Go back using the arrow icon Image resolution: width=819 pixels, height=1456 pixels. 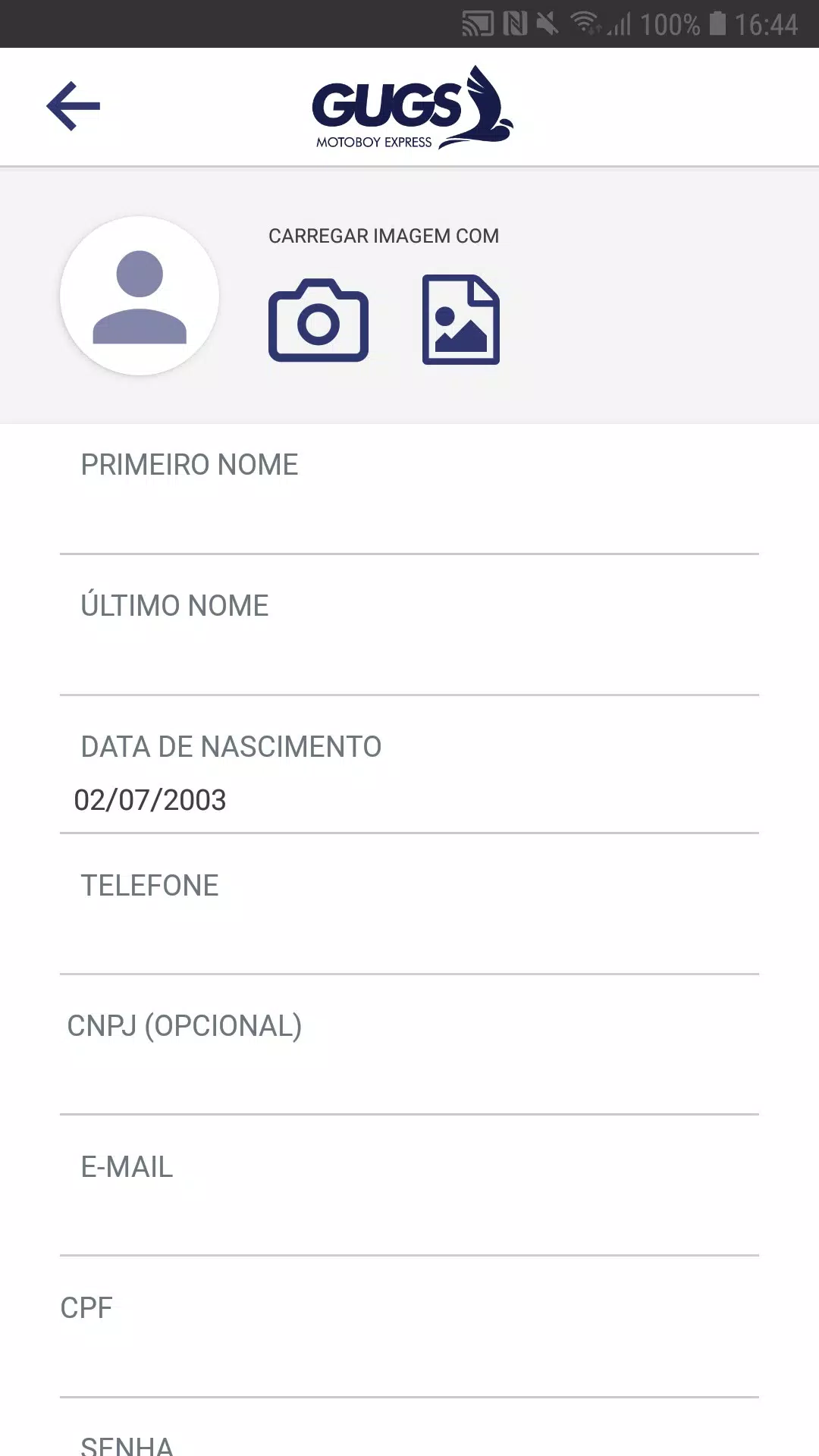tap(74, 106)
